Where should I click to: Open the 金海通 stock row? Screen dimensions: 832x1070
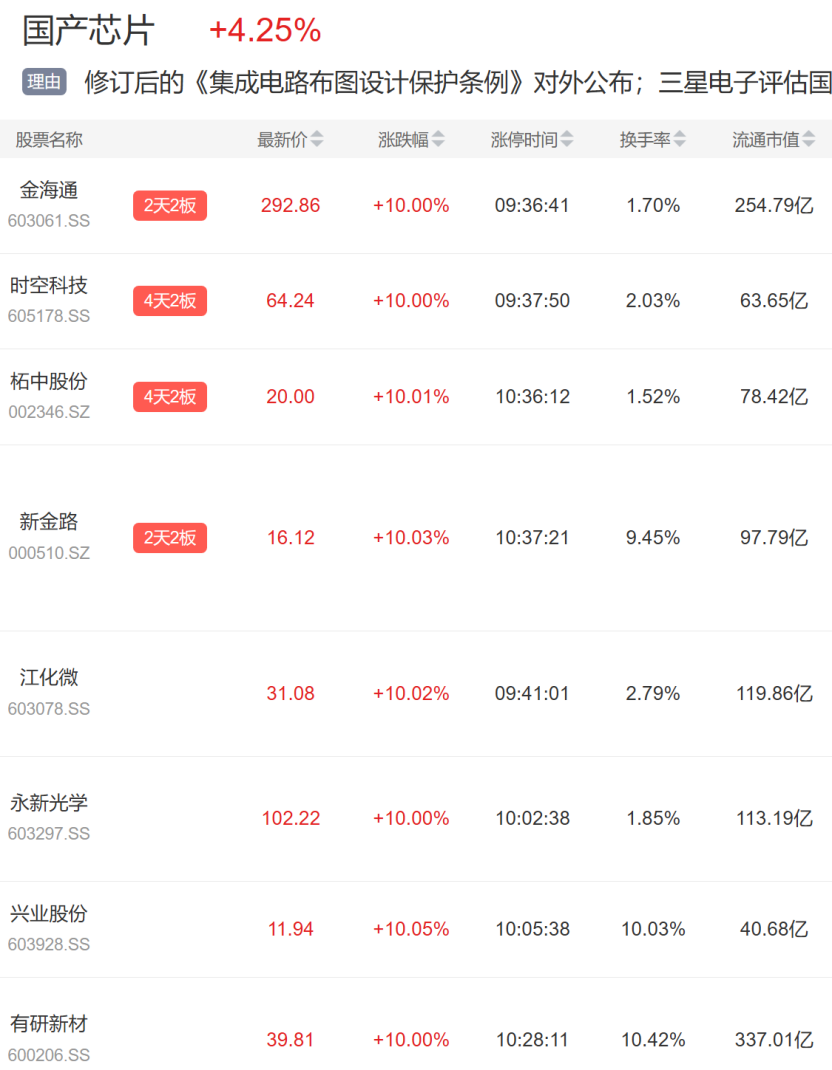416,205
